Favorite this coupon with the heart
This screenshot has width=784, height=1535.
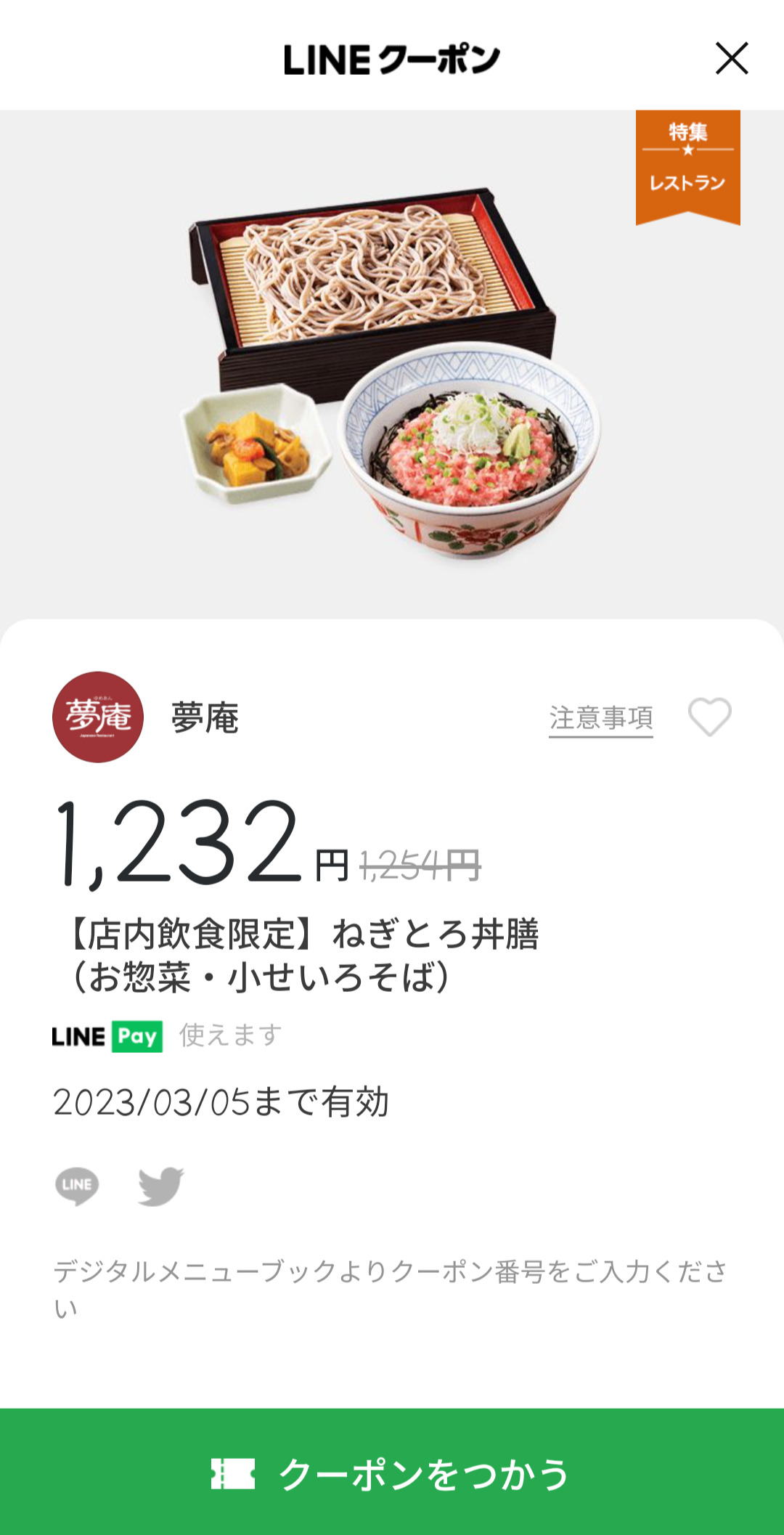click(709, 717)
